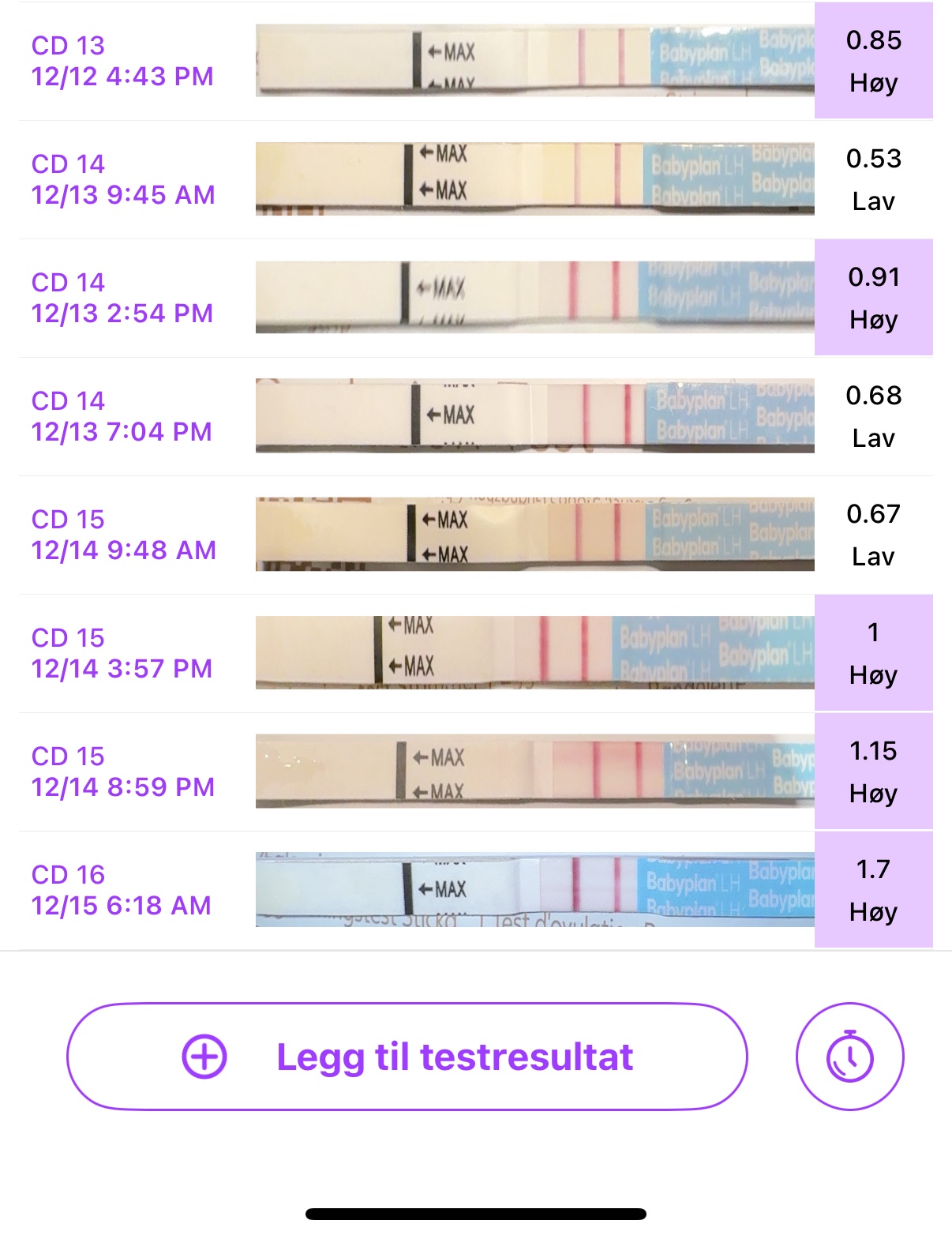
Task: Tap the Legg til testresultat button
Action: tap(407, 1057)
